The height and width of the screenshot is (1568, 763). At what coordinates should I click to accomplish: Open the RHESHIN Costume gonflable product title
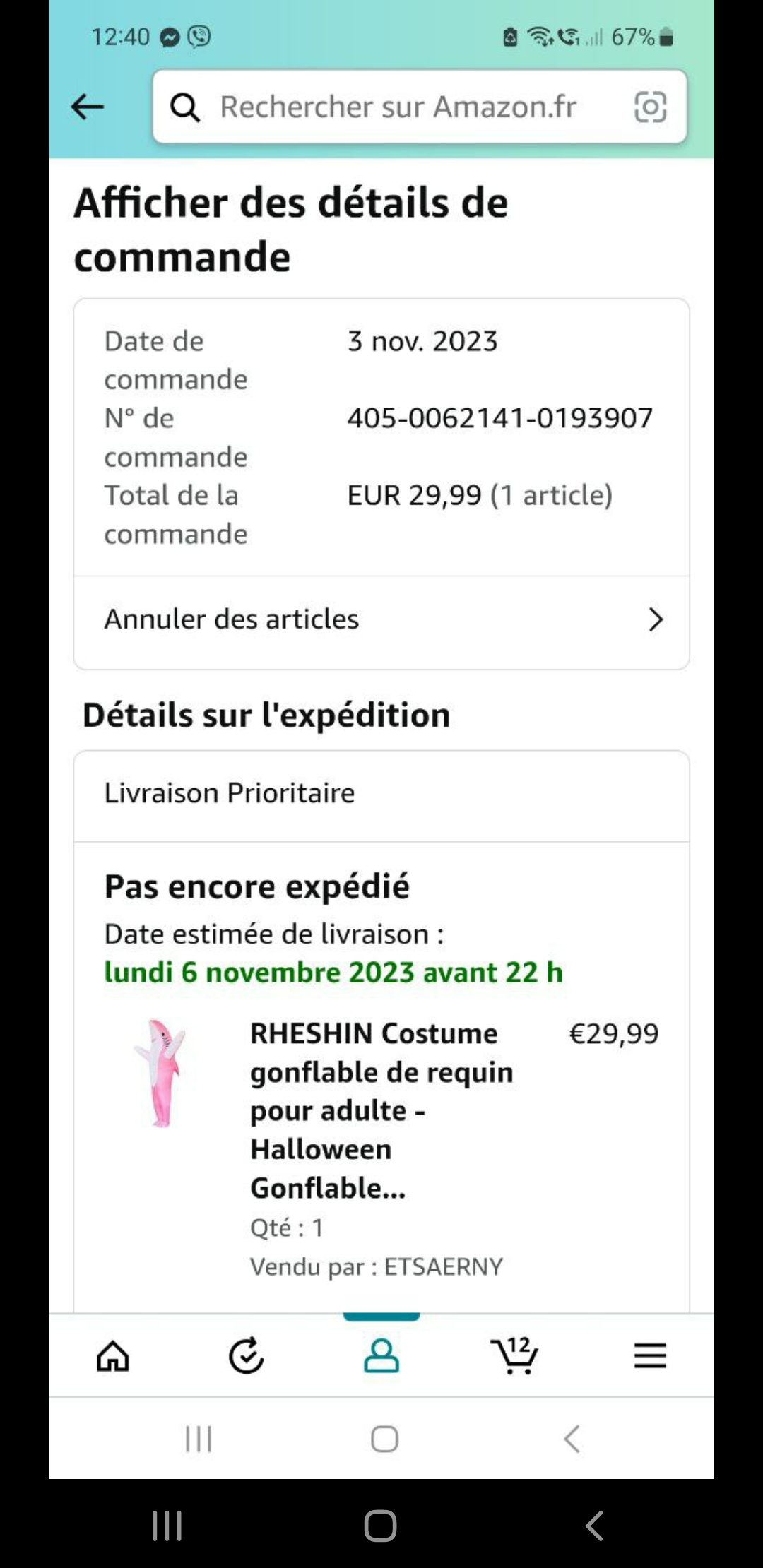pyautogui.click(x=381, y=1110)
